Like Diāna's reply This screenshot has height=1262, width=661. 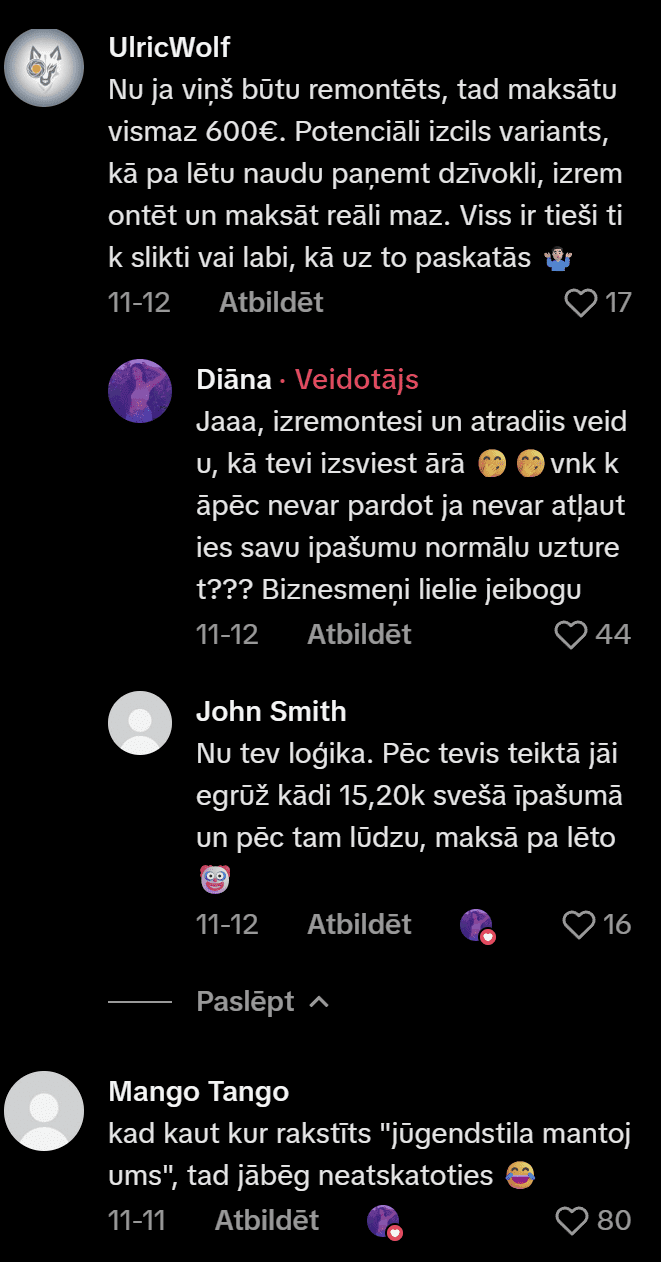(571, 634)
